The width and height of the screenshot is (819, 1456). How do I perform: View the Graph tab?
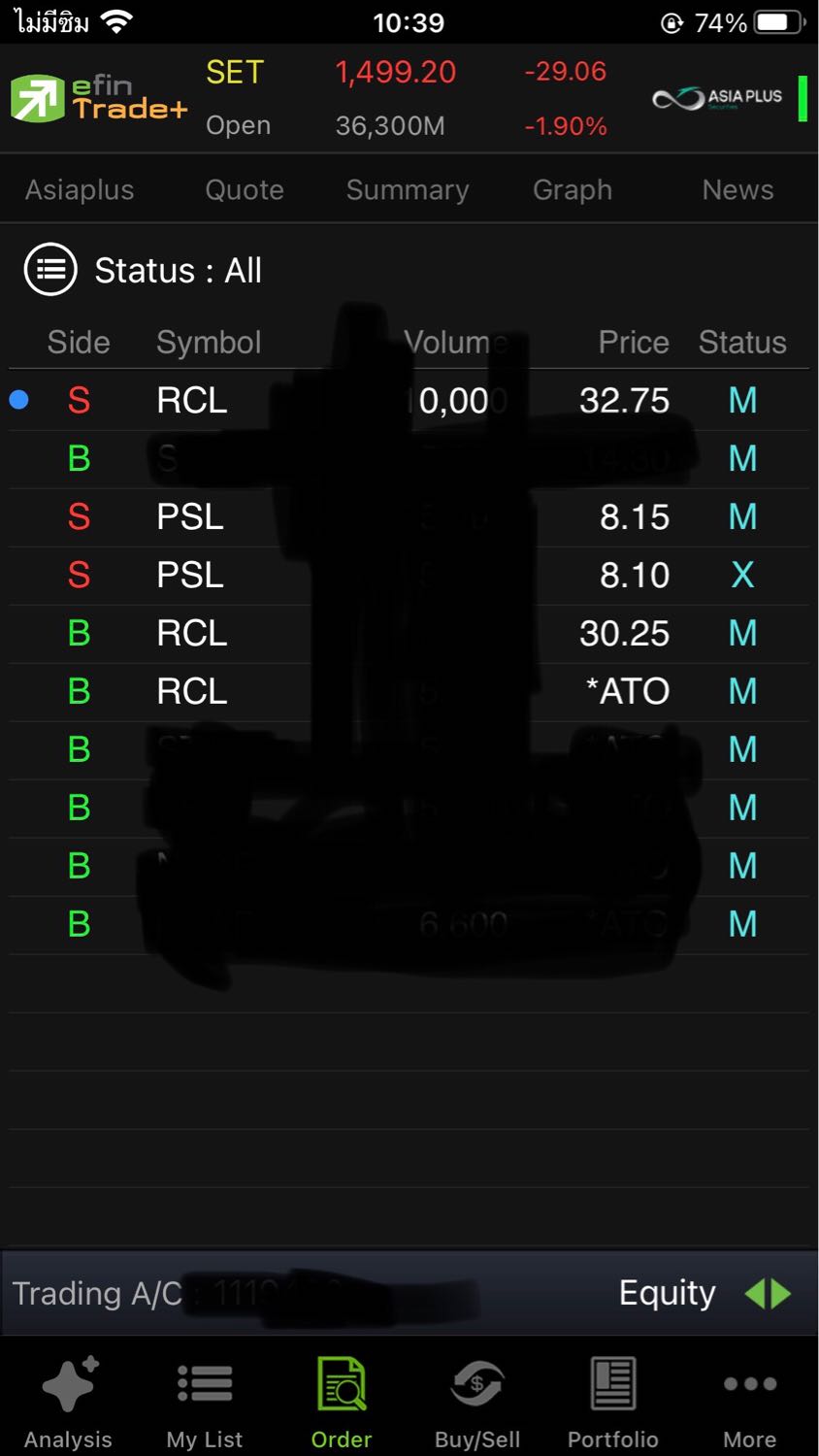coord(573,190)
